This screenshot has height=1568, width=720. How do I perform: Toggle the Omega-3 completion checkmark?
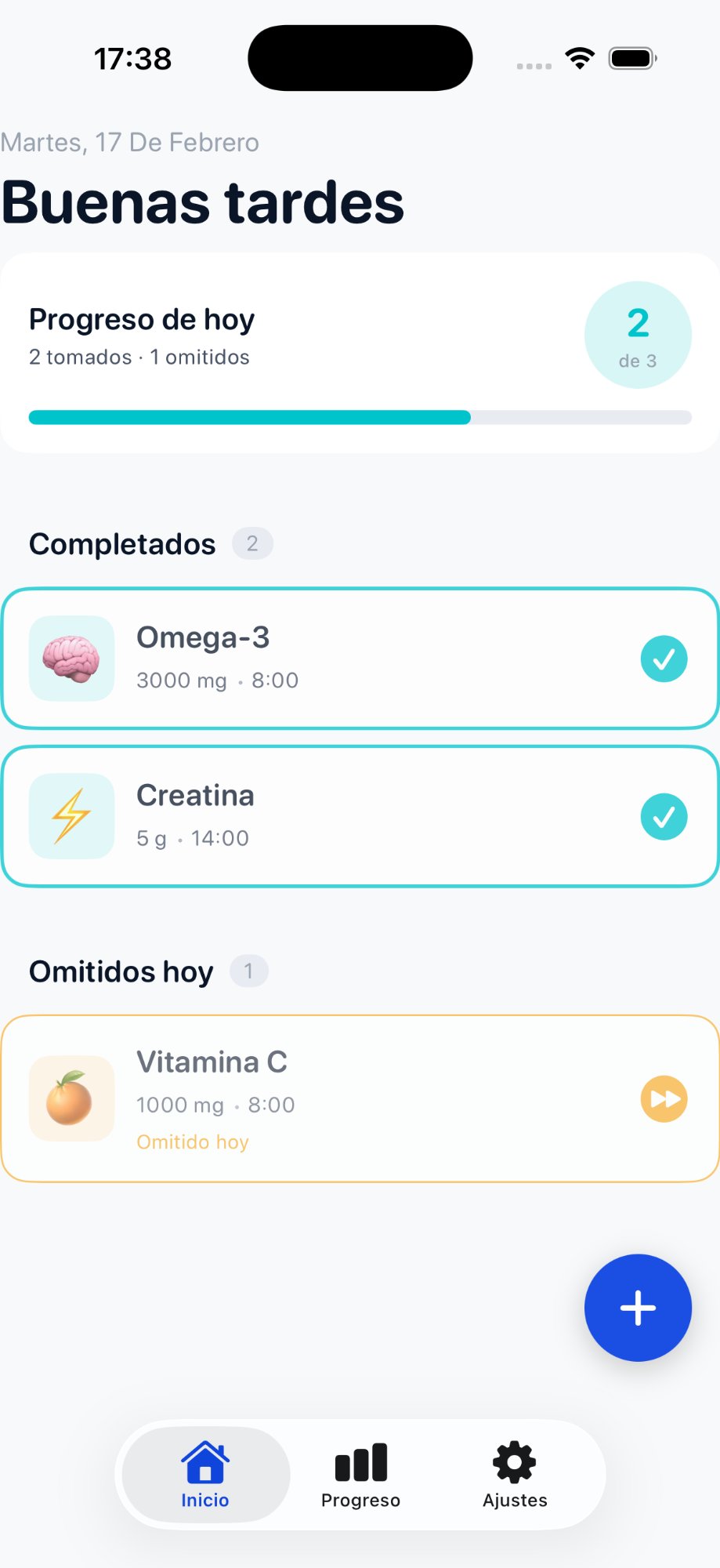click(x=663, y=659)
